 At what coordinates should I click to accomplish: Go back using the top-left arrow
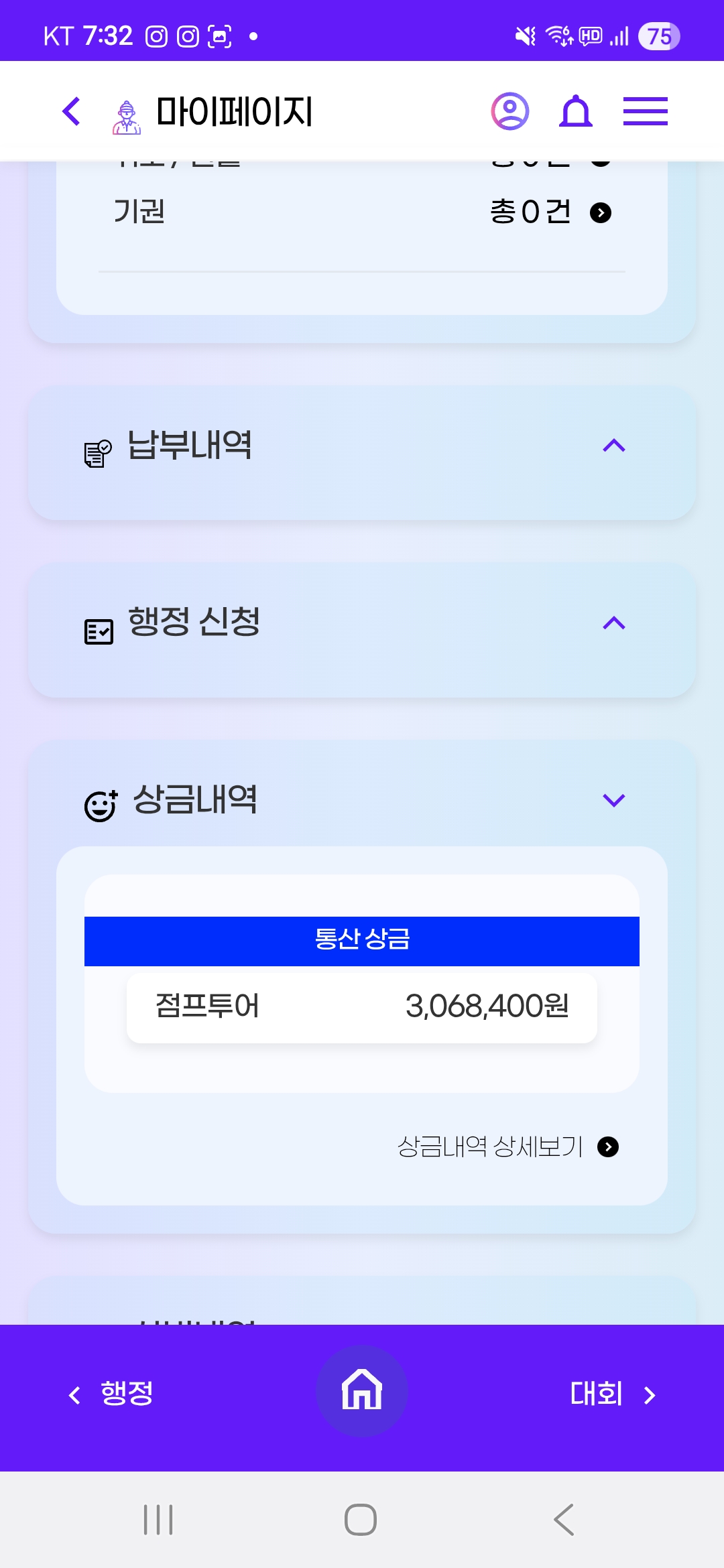coord(71,111)
